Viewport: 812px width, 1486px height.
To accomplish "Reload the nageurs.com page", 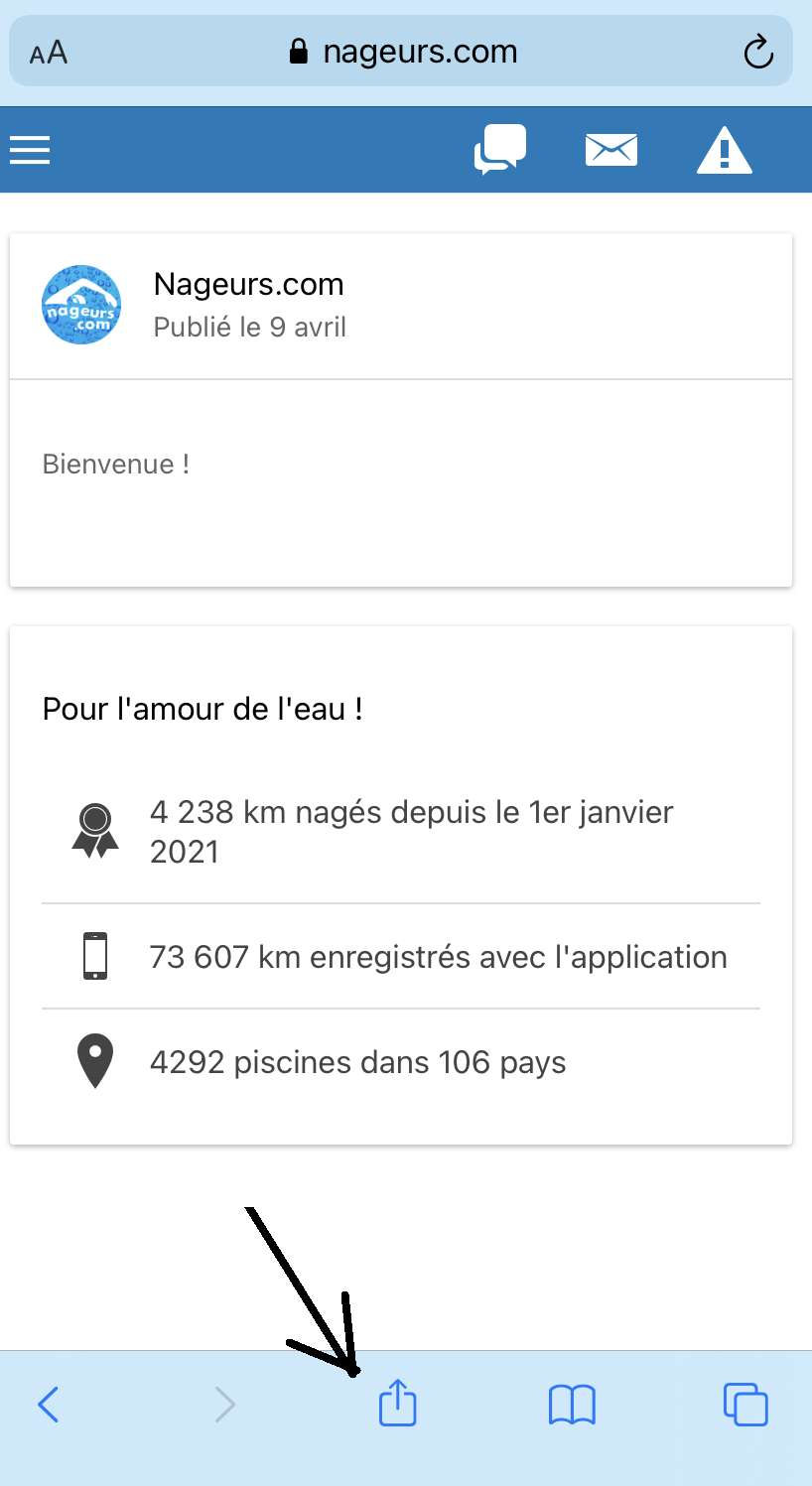I will [758, 52].
